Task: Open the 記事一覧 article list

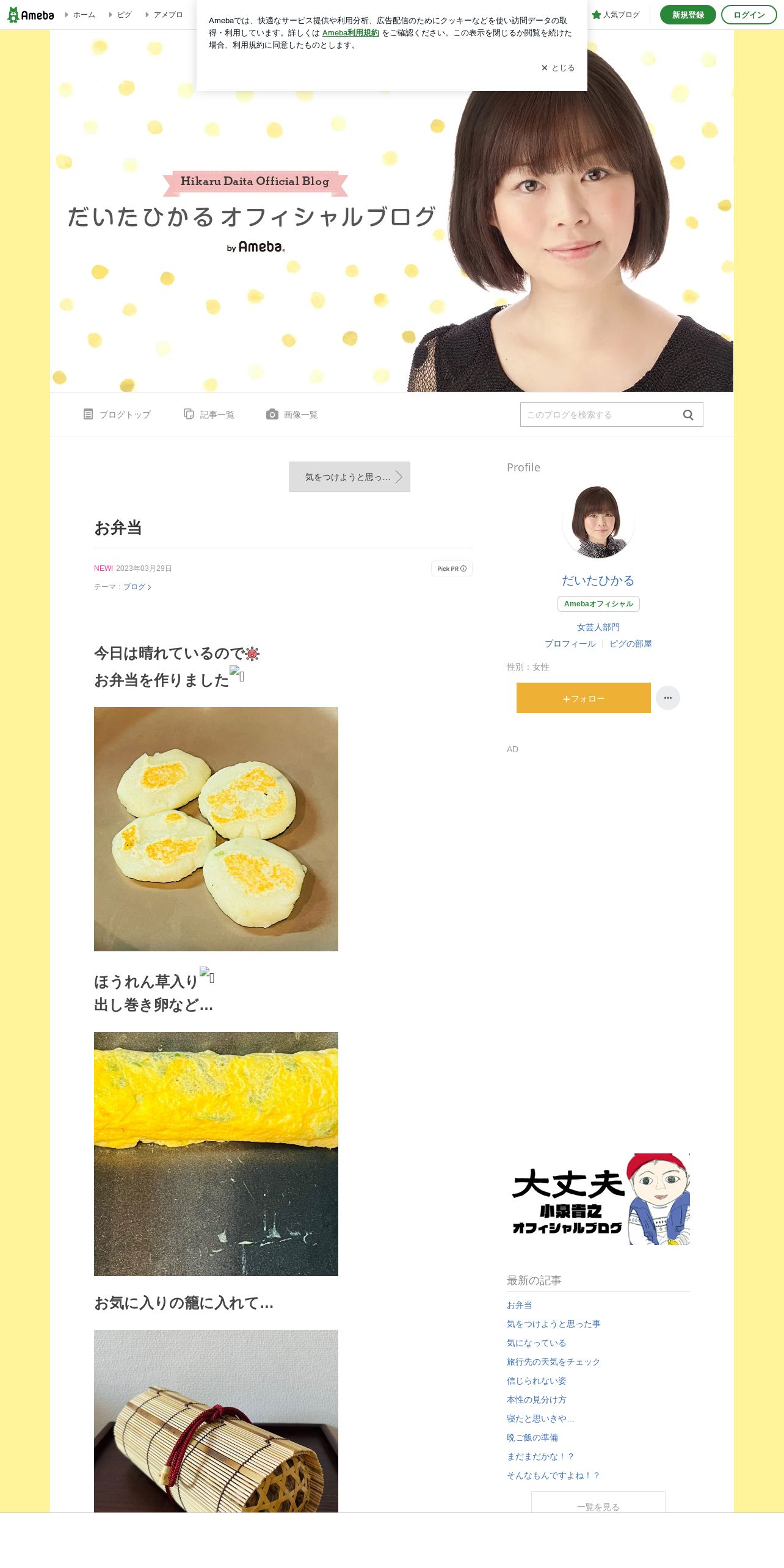Action: pos(209,415)
